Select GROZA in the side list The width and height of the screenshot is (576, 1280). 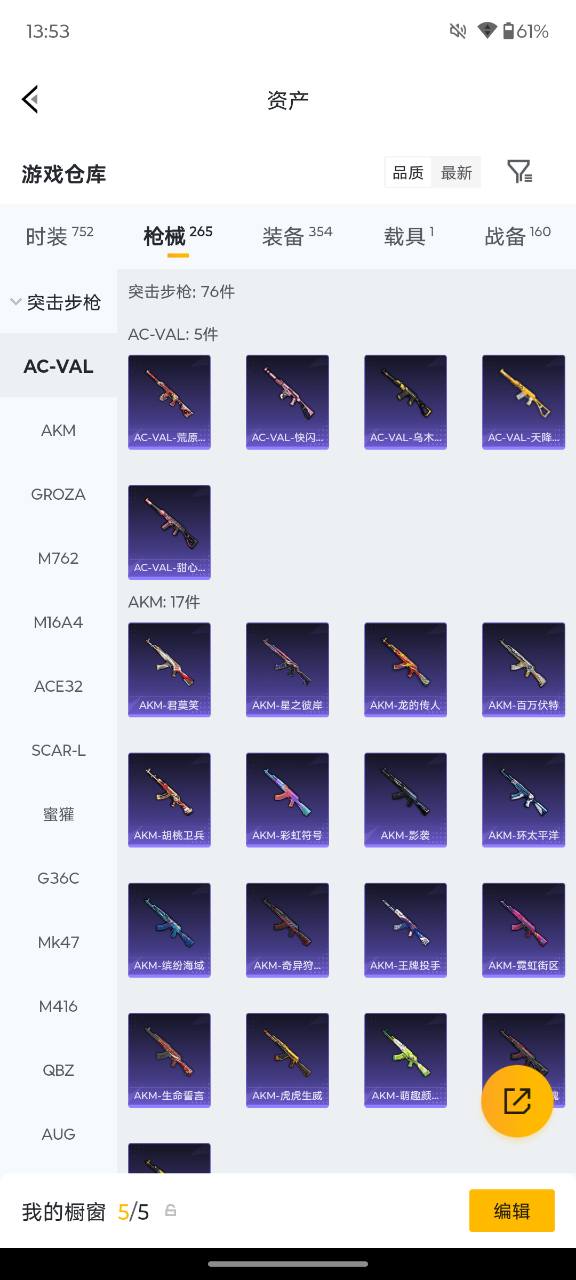58,494
